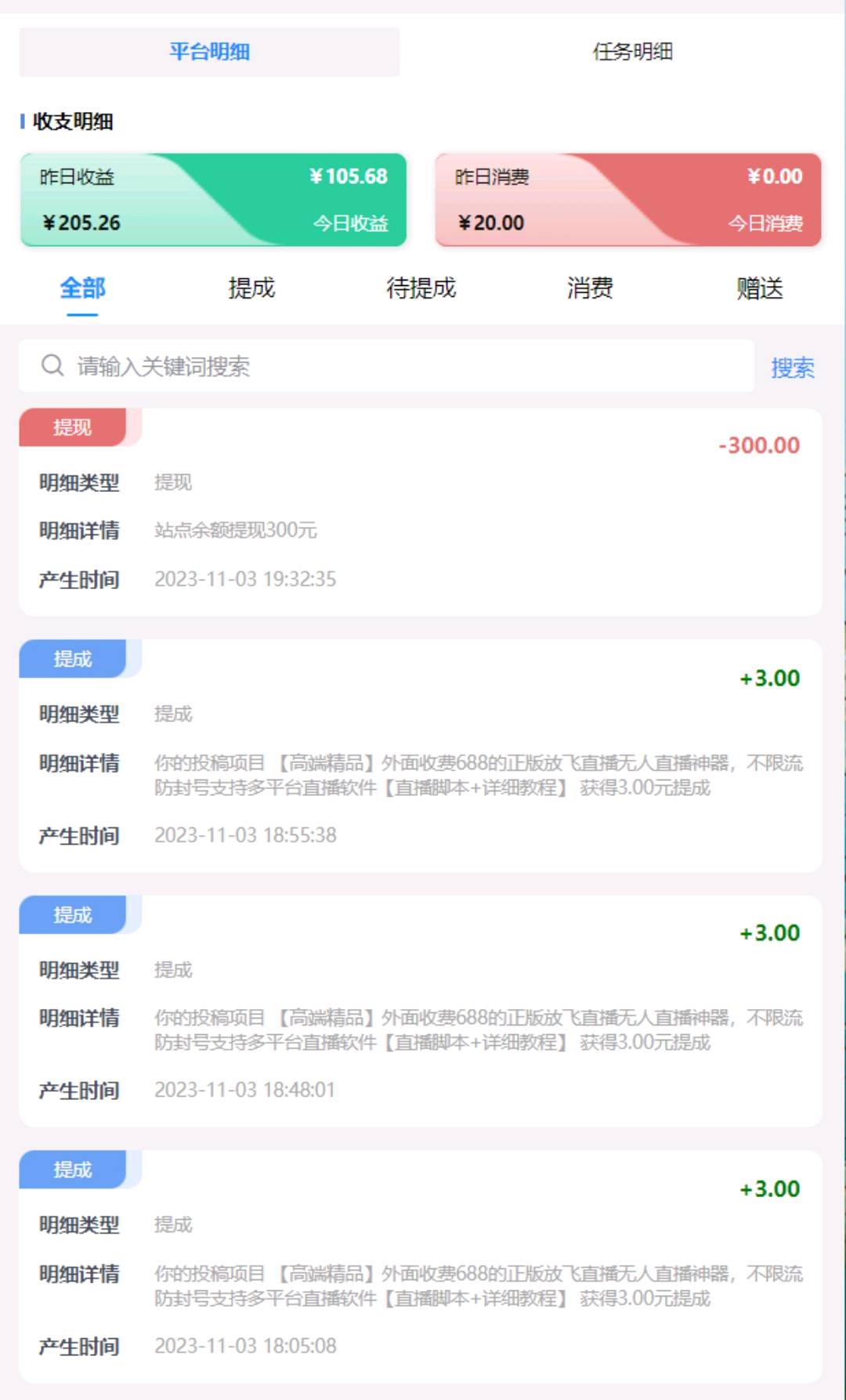Click the third 提成 badge label

point(71,1170)
